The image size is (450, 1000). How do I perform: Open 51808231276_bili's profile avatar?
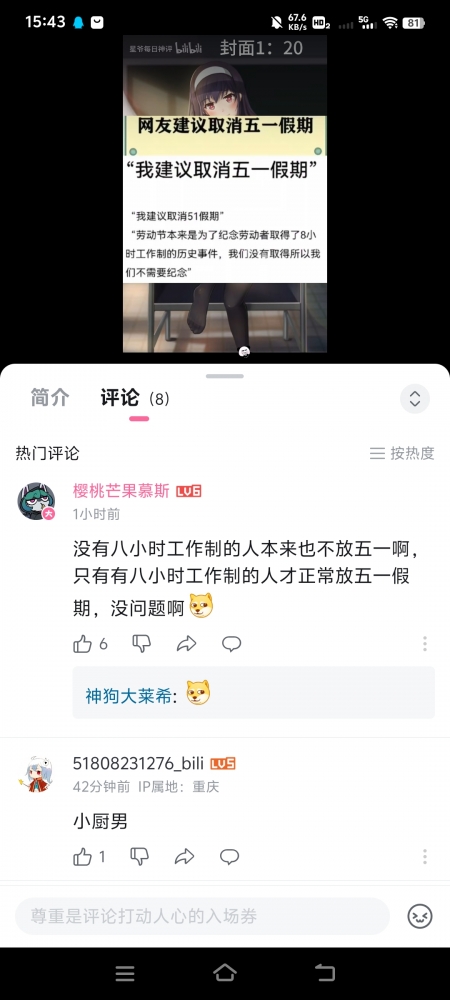tap(38, 774)
